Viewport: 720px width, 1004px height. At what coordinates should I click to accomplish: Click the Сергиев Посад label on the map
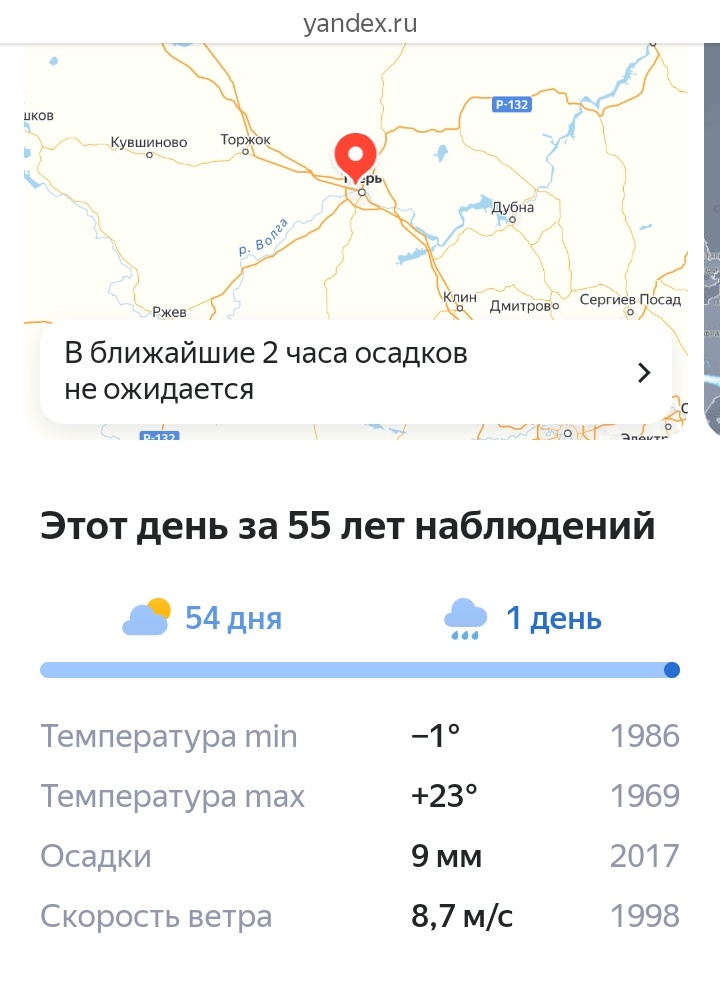pyautogui.click(x=631, y=297)
